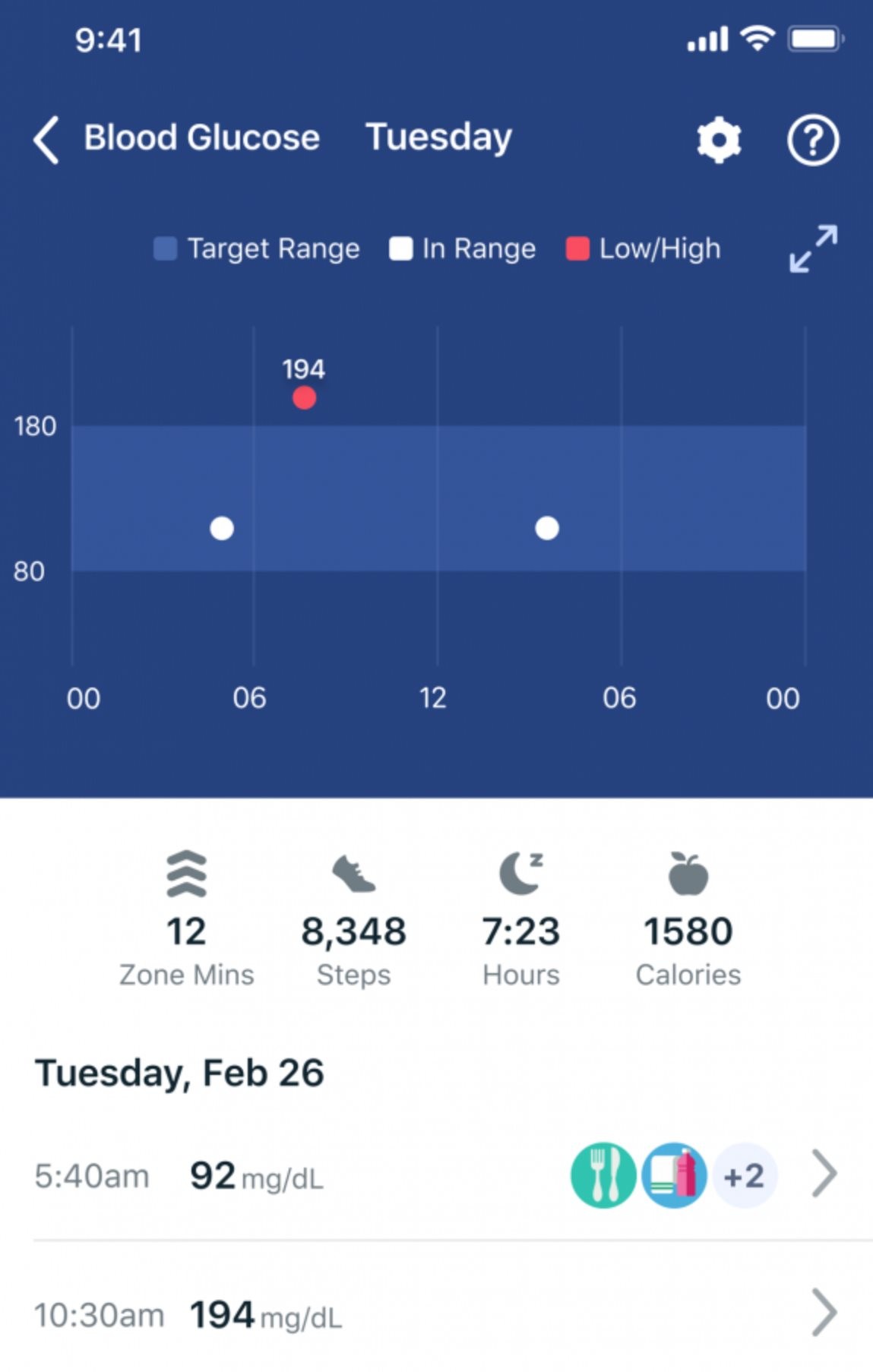Select the Tuesday, Feb 26 heading
This screenshot has height=1372, width=873.
180,1073
